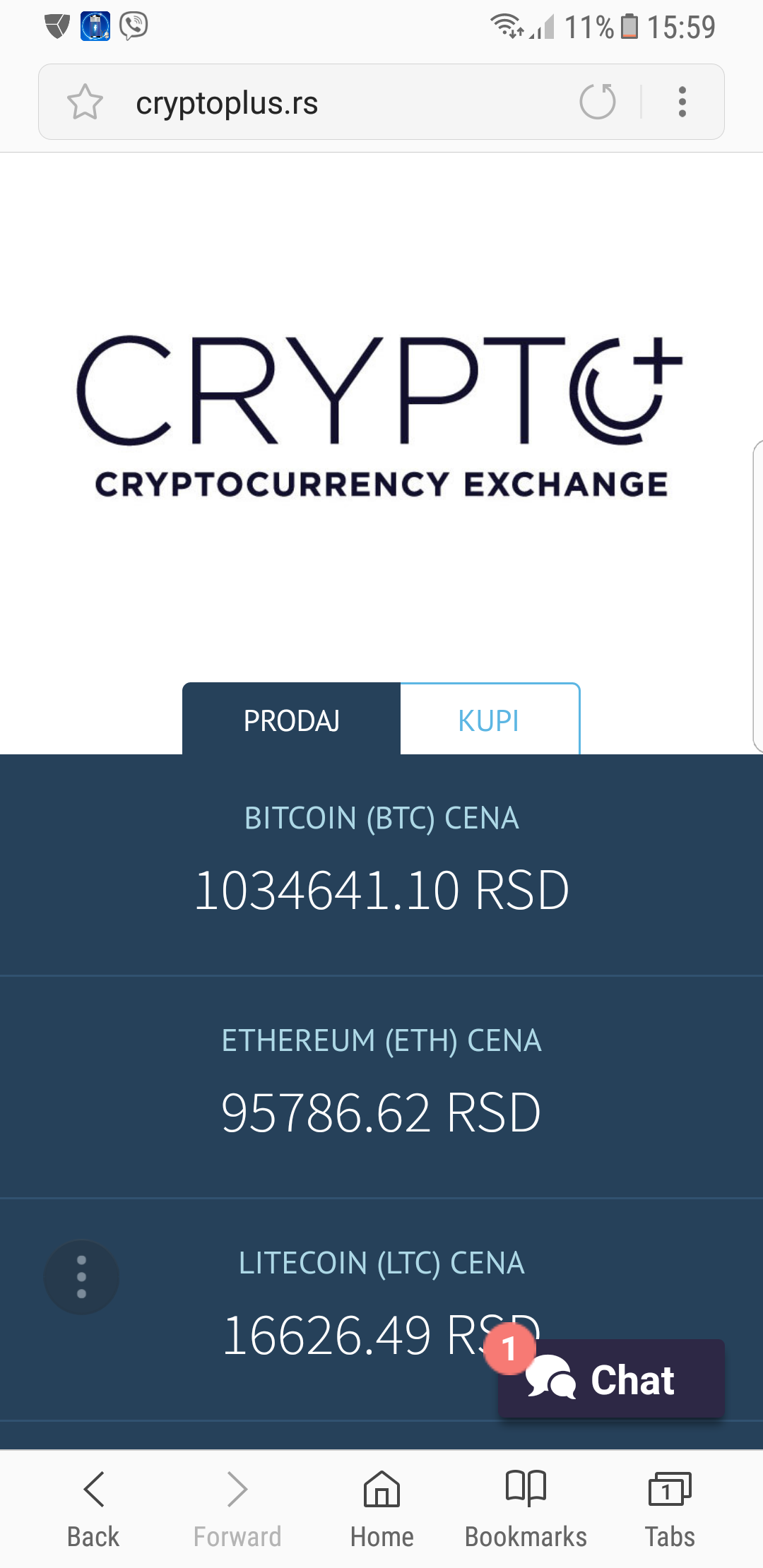Select the PRODAJ tab
This screenshot has height=1568, width=763.
[291, 719]
